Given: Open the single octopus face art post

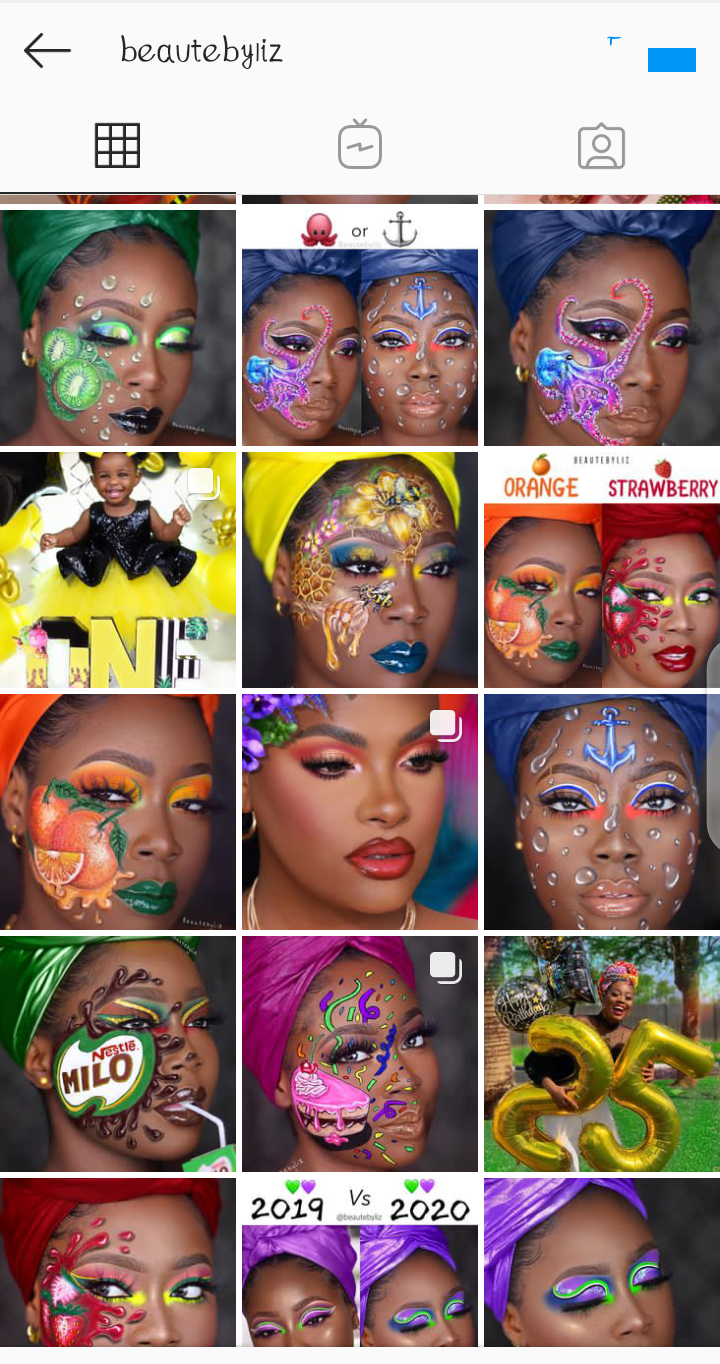Looking at the screenshot, I should [601, 328].
